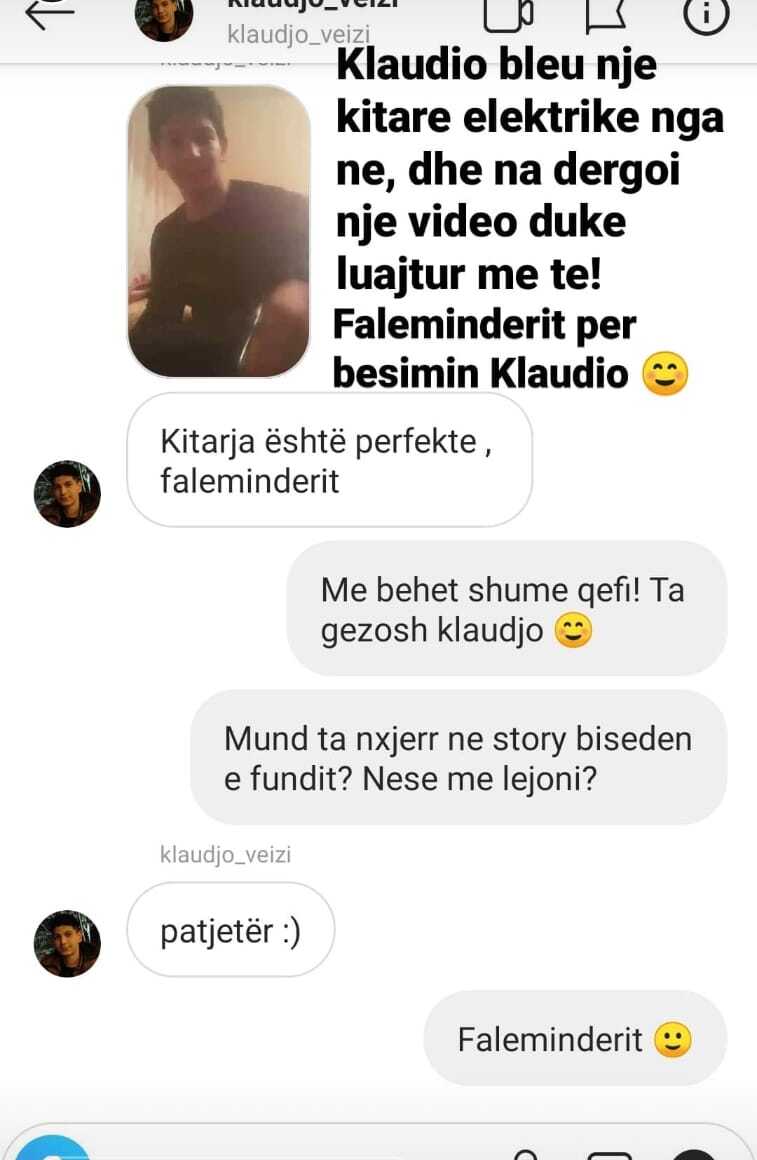Play the video message of the guitar
This screenshot has height=1160, width=757.
tap(219, 232)
